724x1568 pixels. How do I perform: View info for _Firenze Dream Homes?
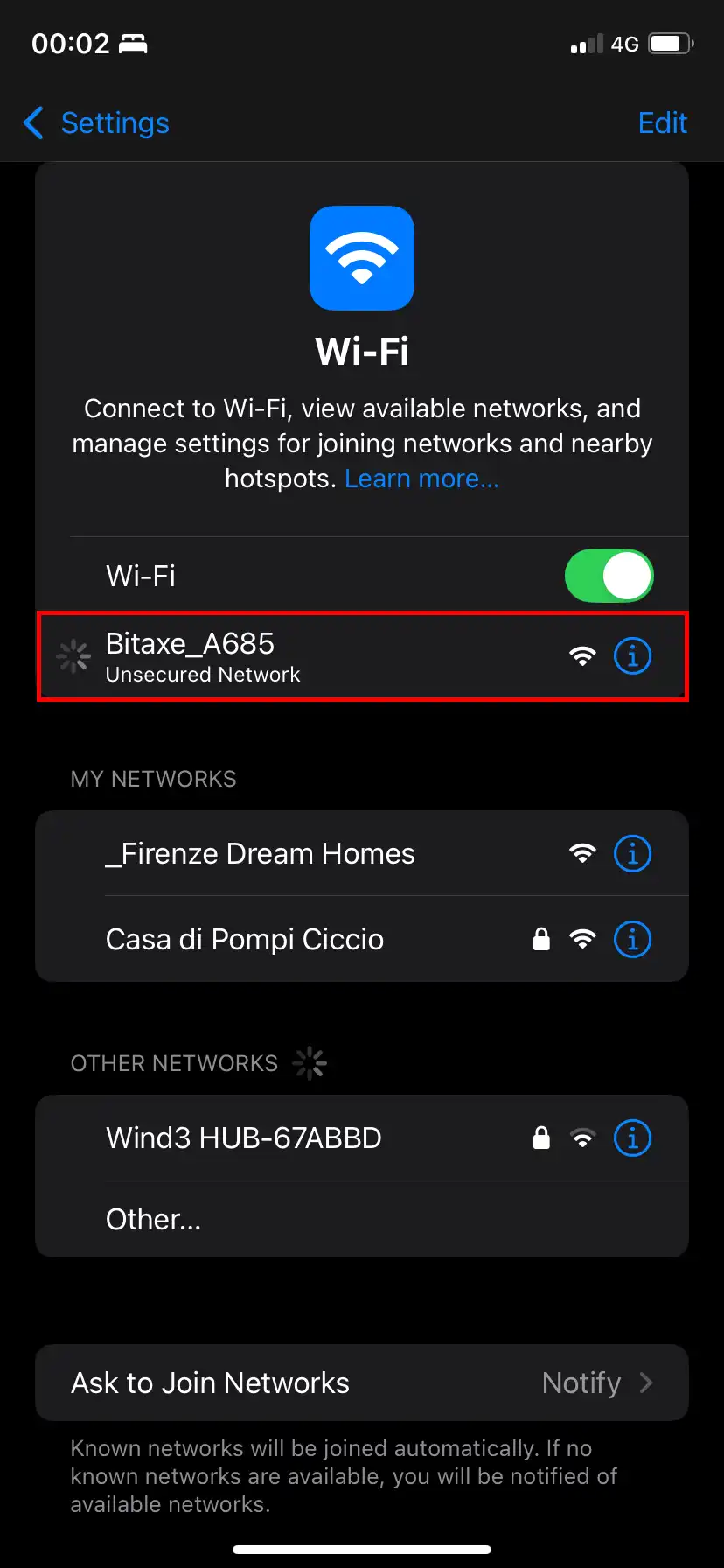click(x=632, y=853)
